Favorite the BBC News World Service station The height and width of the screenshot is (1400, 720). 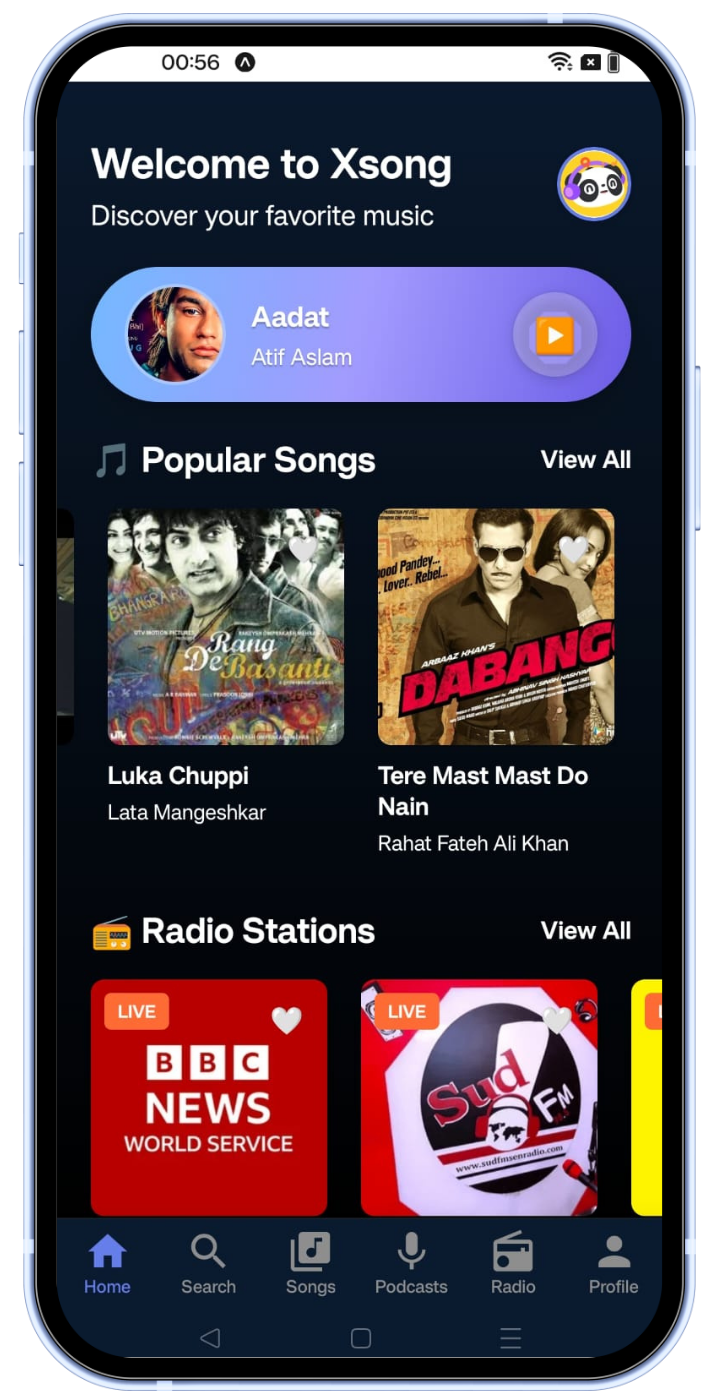coord(286,1020)
